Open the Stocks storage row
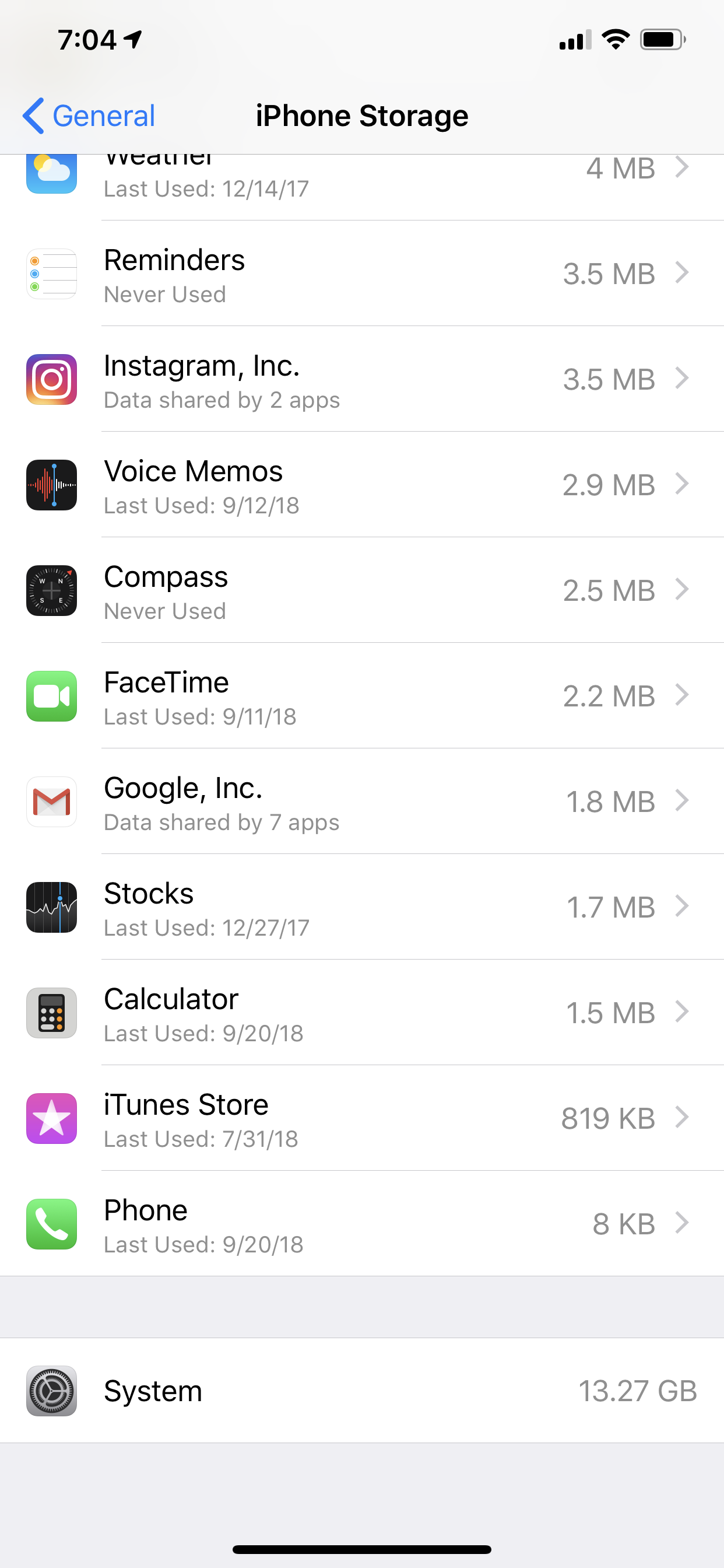724x1568 pixels. [362, 907]
